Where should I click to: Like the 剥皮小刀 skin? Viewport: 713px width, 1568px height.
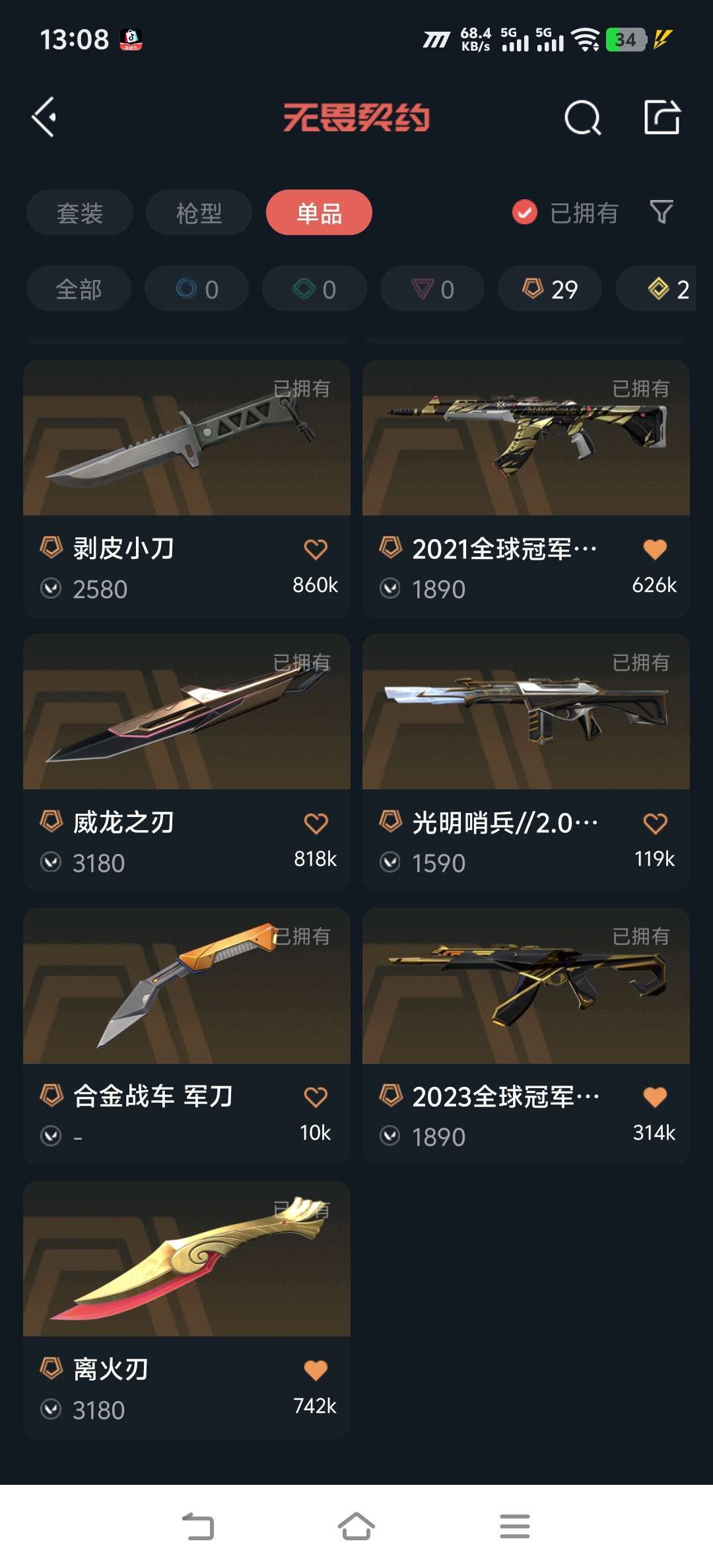click(316, 549)
